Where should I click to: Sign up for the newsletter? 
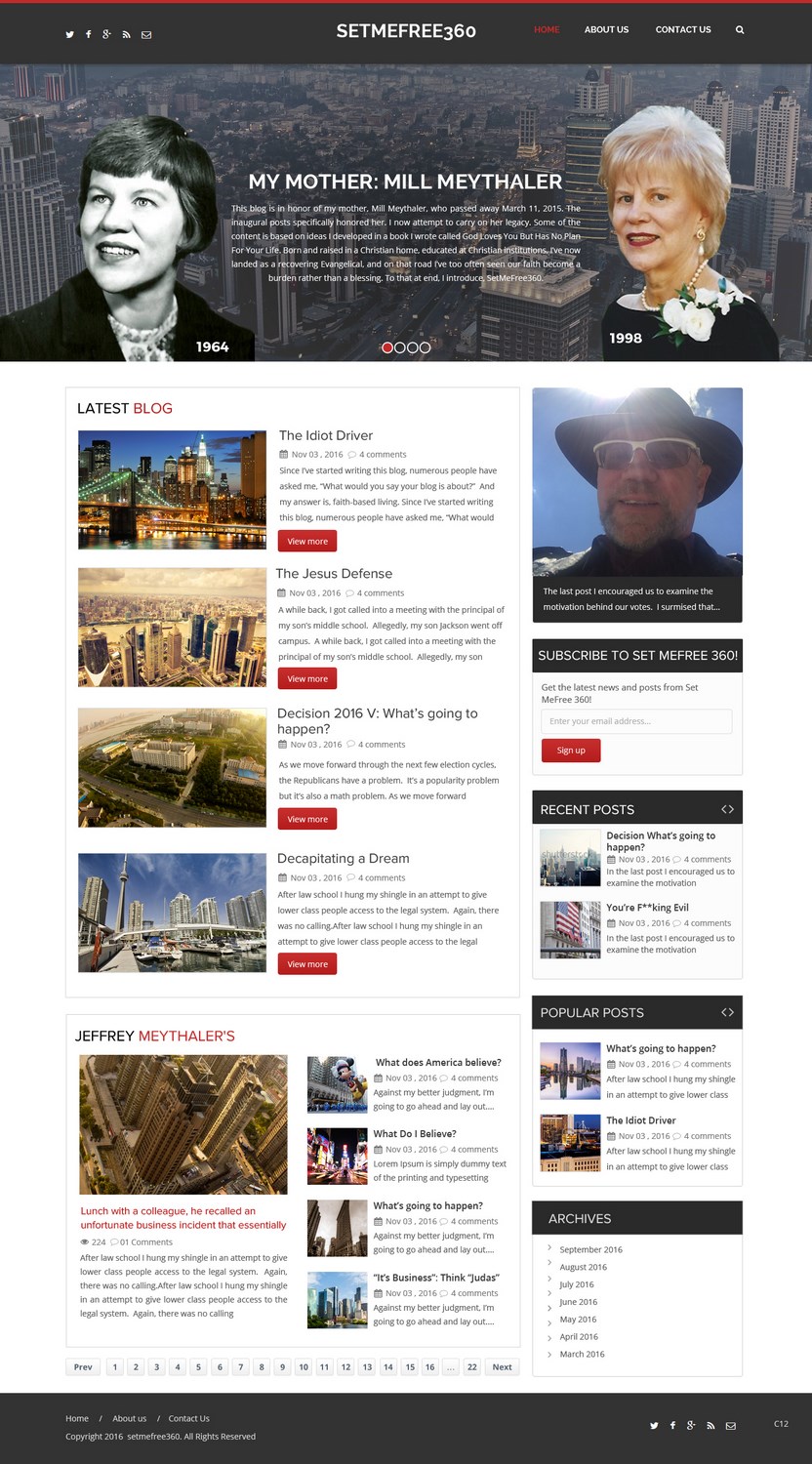tap(571, 751)
